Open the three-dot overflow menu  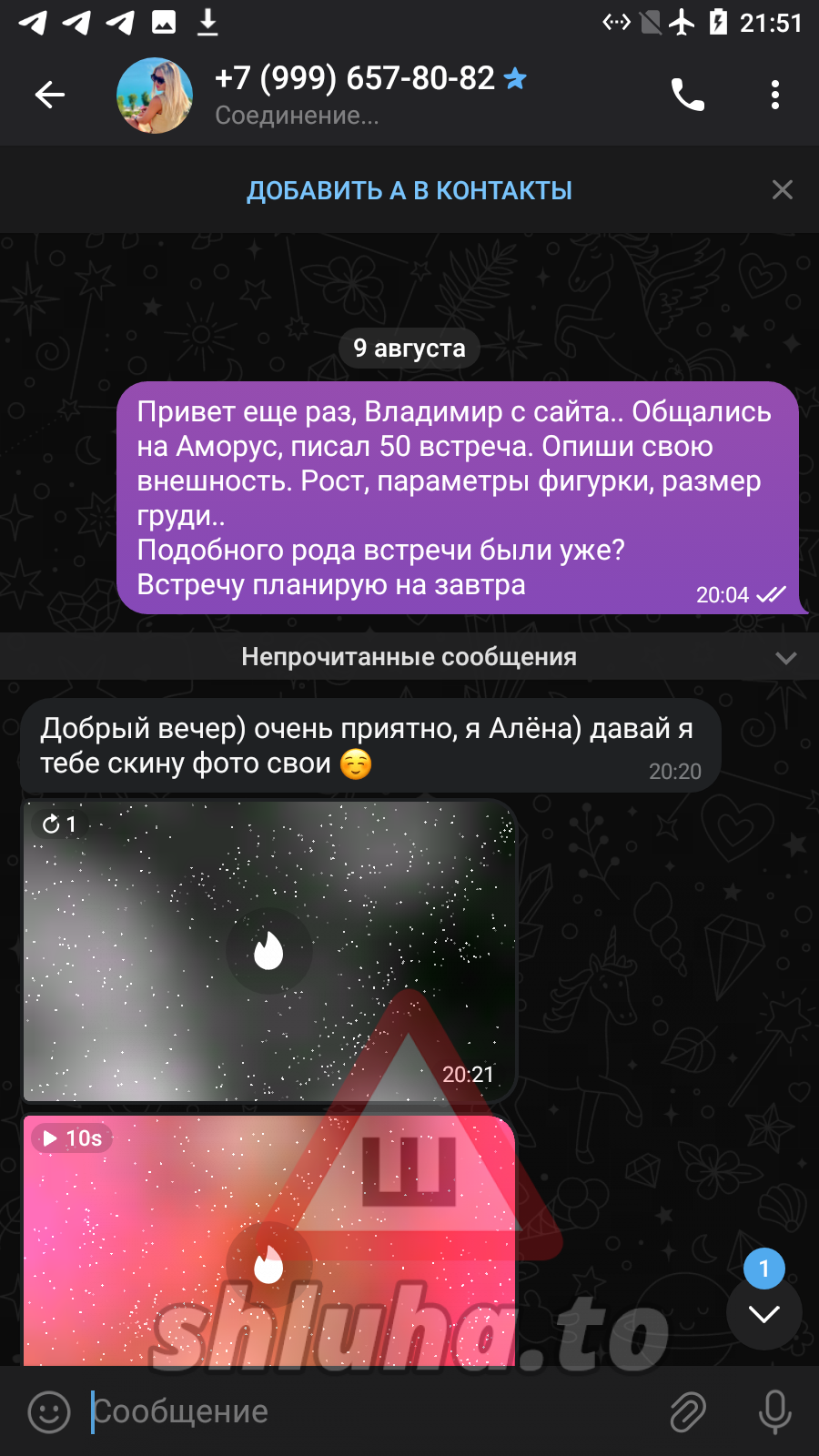click(x=774, y=95)
